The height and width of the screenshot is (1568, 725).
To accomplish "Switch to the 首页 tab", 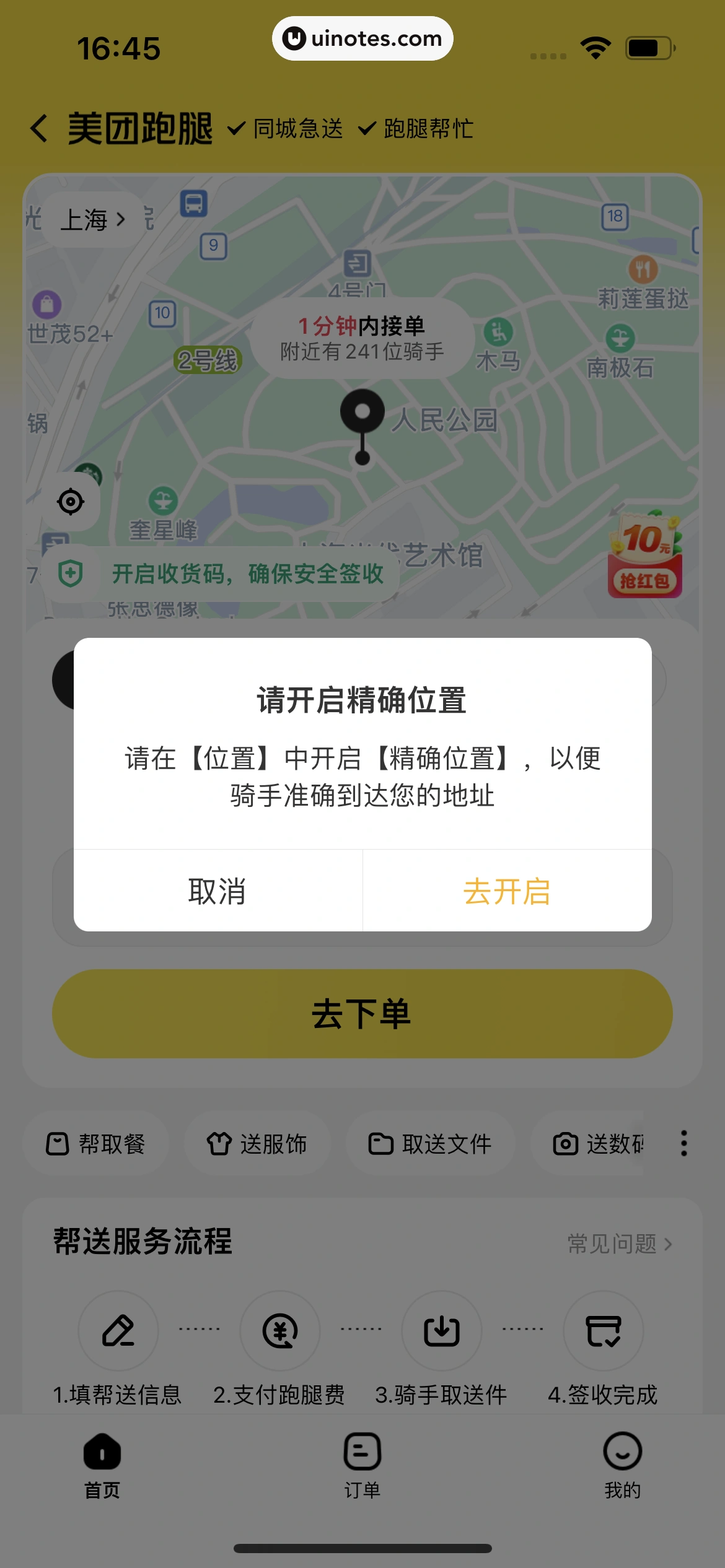I will point(102,1464).
